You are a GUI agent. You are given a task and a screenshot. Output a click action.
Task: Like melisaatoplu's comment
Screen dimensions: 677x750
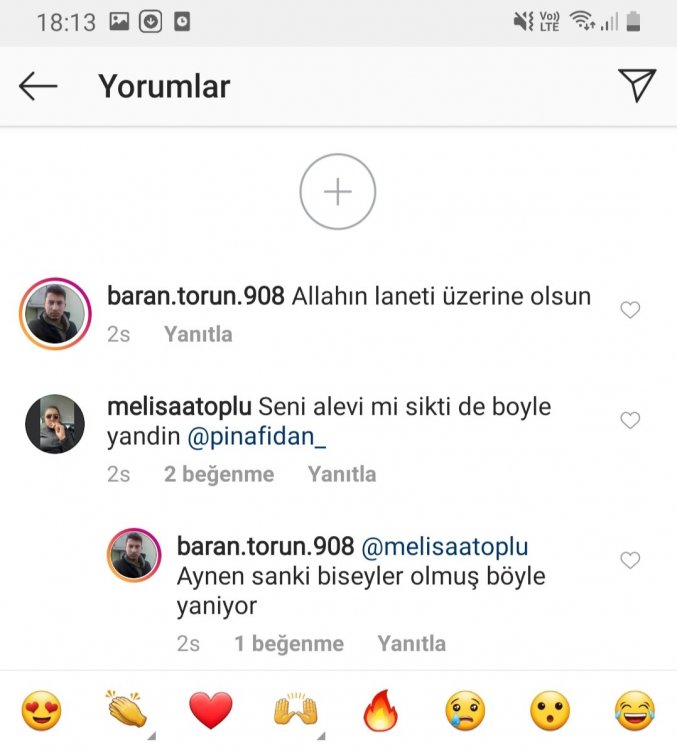pos(630,421)
